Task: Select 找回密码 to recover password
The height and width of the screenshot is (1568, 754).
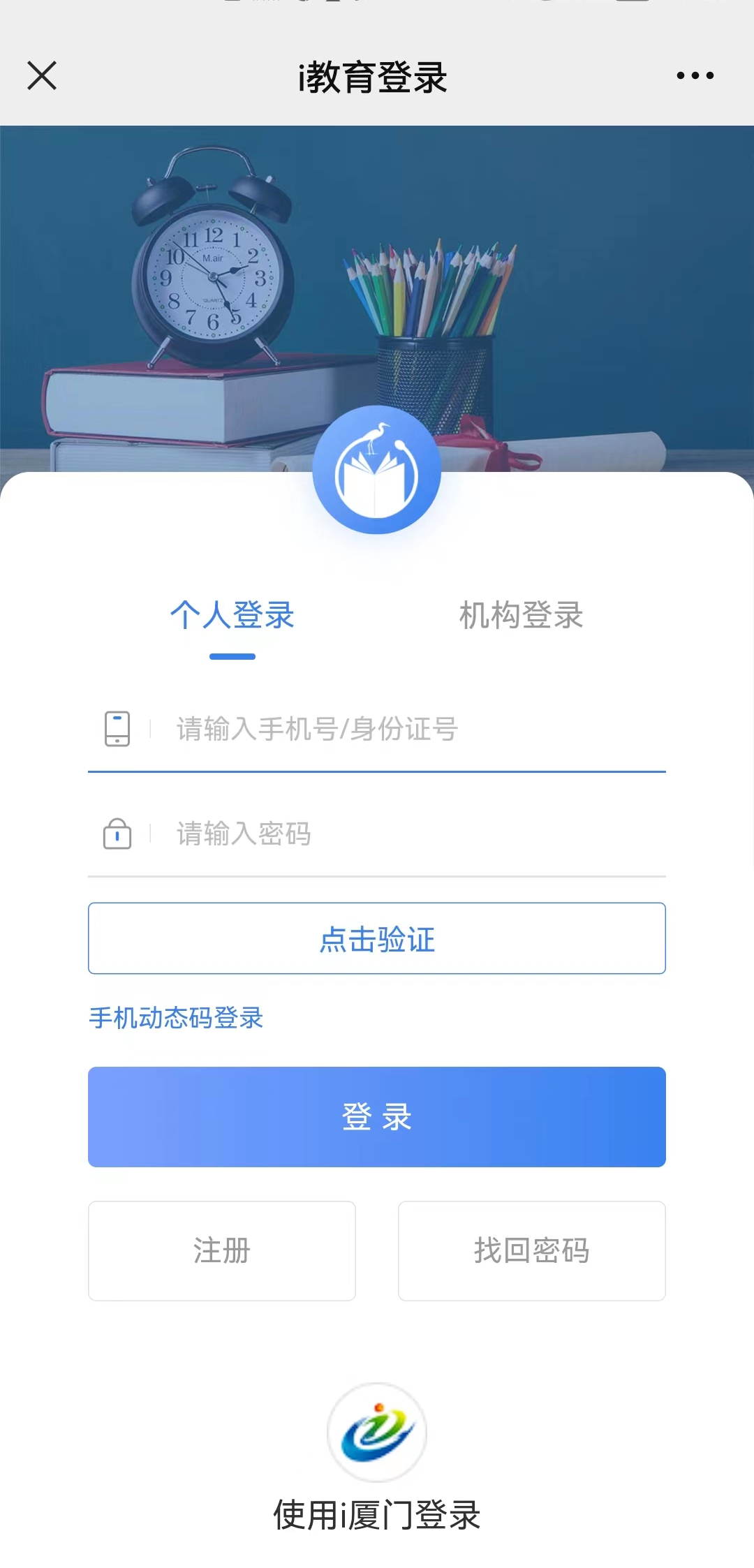Action: (x=532, y=1251)
